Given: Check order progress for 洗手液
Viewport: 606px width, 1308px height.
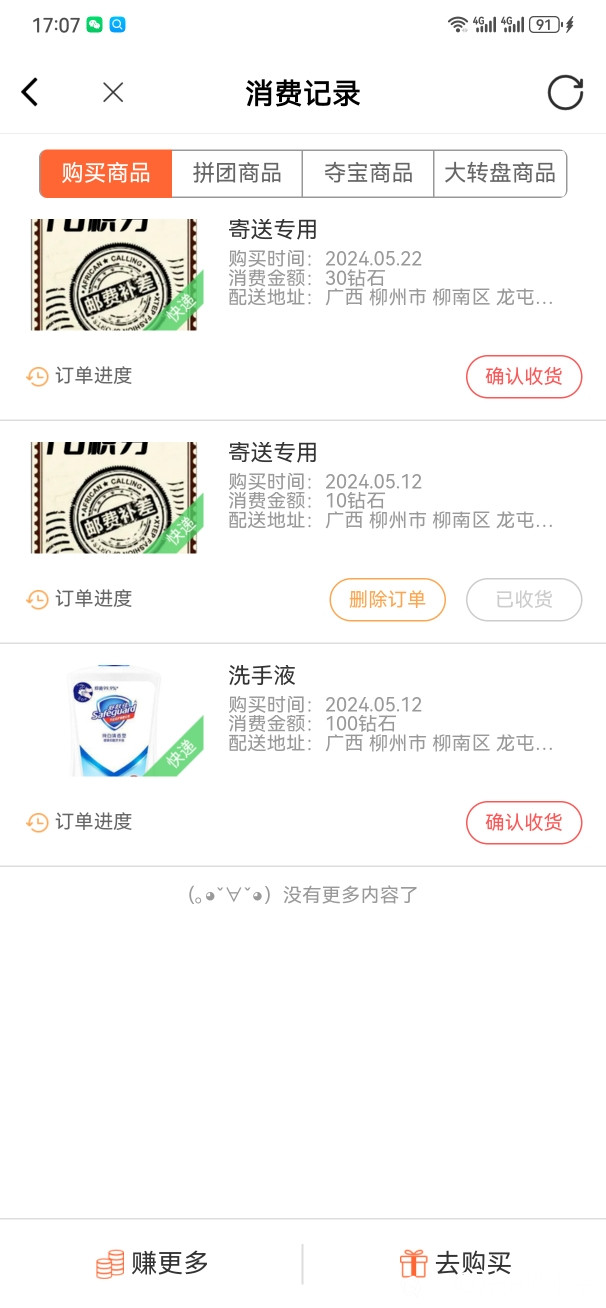Looking at the screenshot, I should [x=80, y=822].
